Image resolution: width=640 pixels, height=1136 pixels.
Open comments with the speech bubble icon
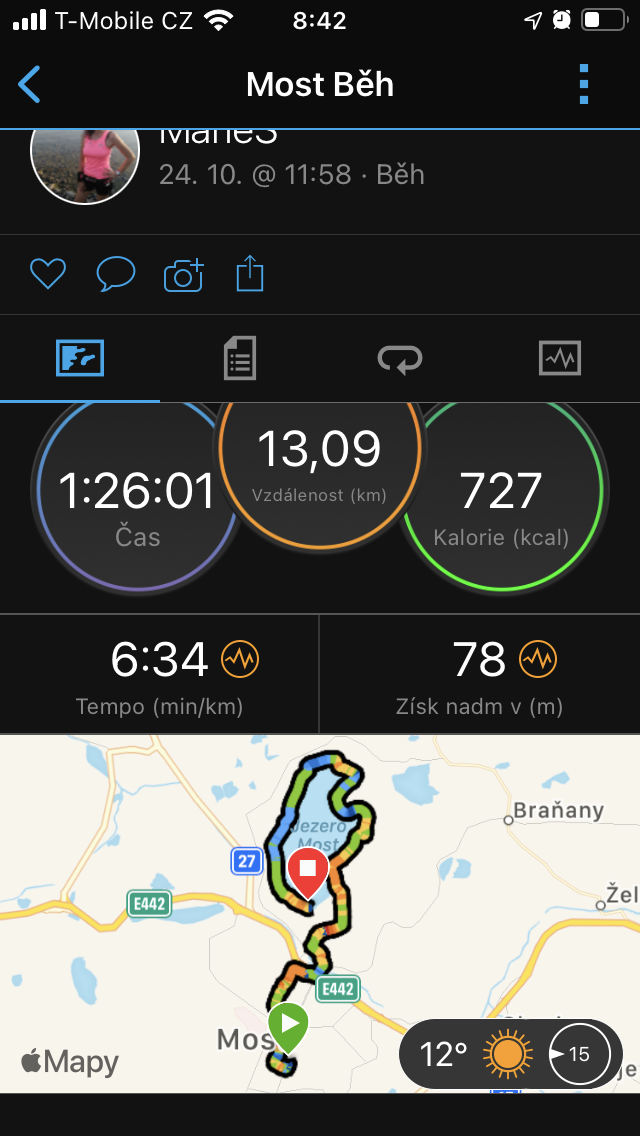pyautogui.click(x=116, y=275)
